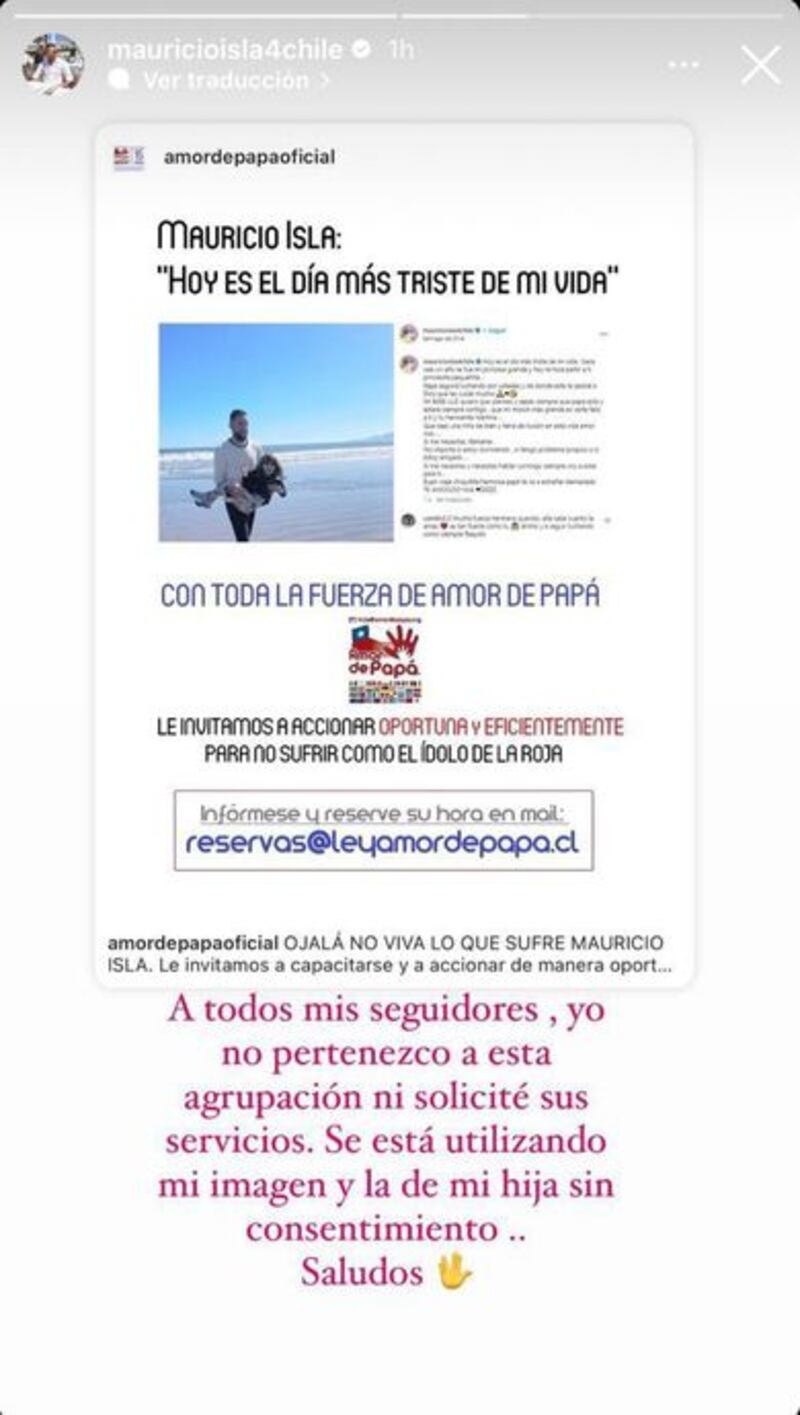Tap the story author's profile picture
The height and width of the screenshot is (1415, 800).
tap(52, 64)
